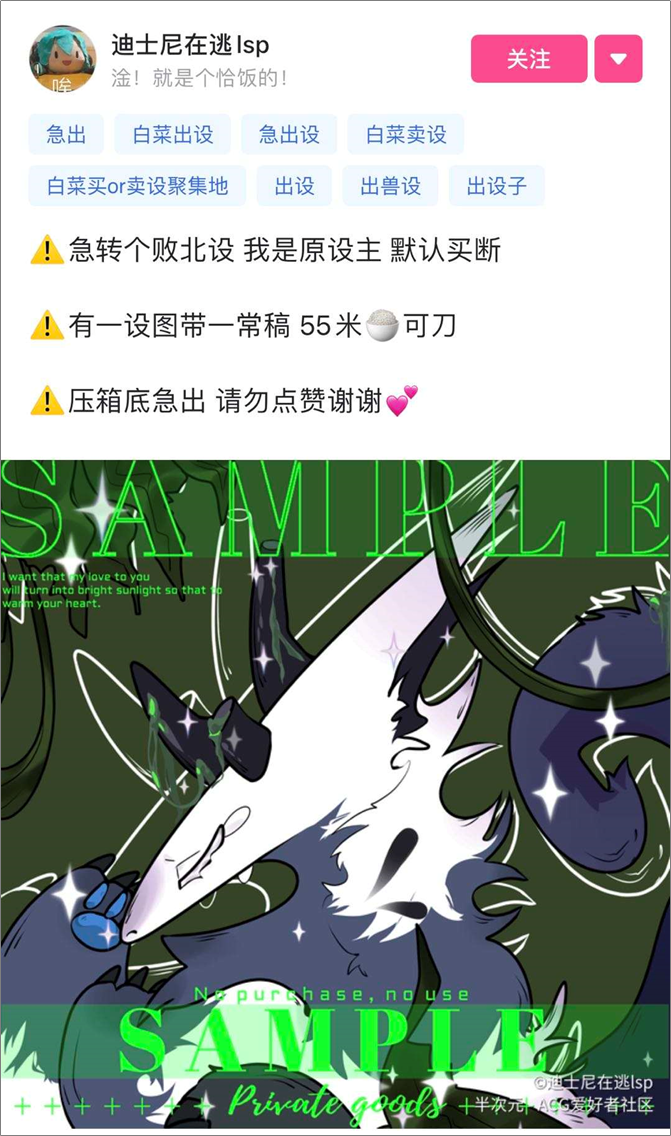This screenshot has height=1136, width=671.
Task: Open the 急出 tag
Action: [66, 135]
